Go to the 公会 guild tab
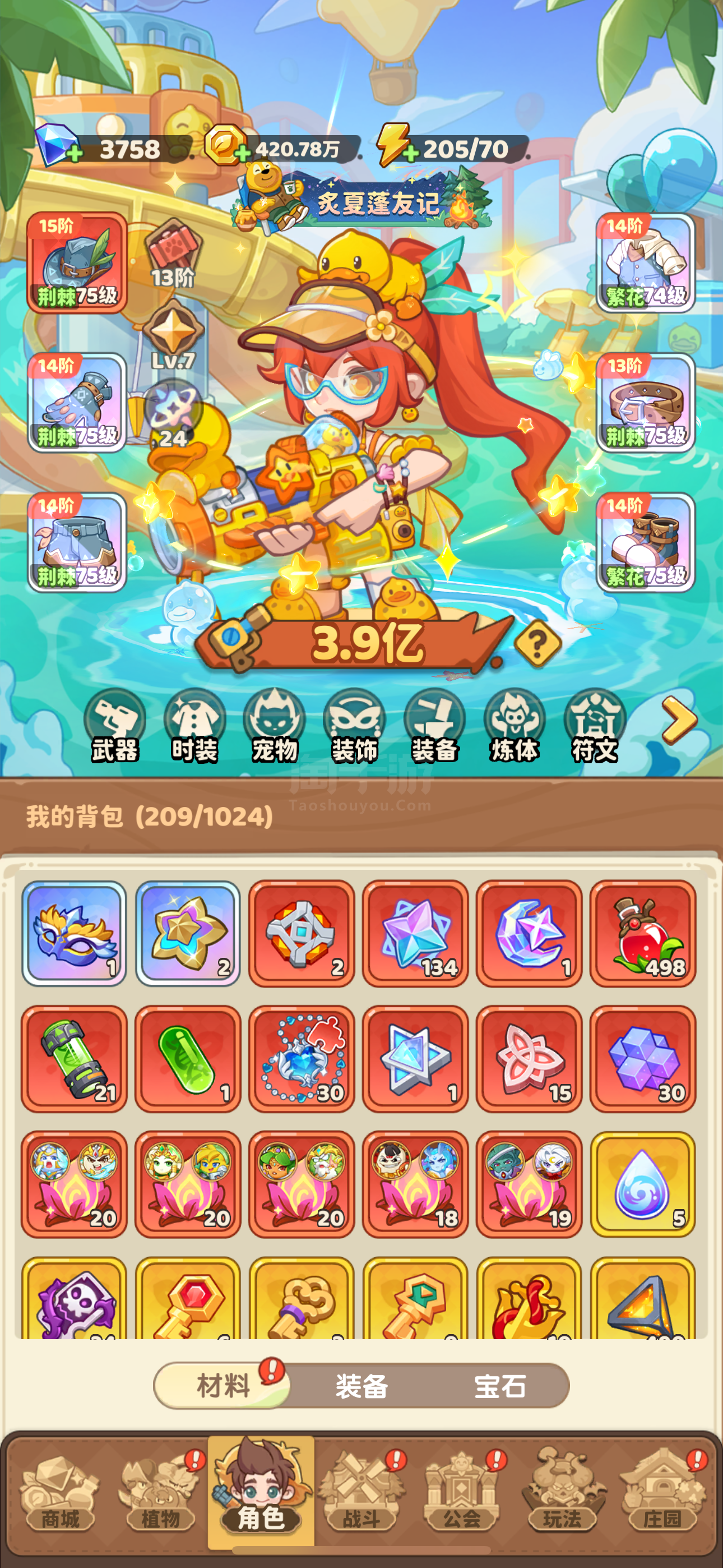The height and width of the screenshot is (1568, 723). pos(461,1494)
